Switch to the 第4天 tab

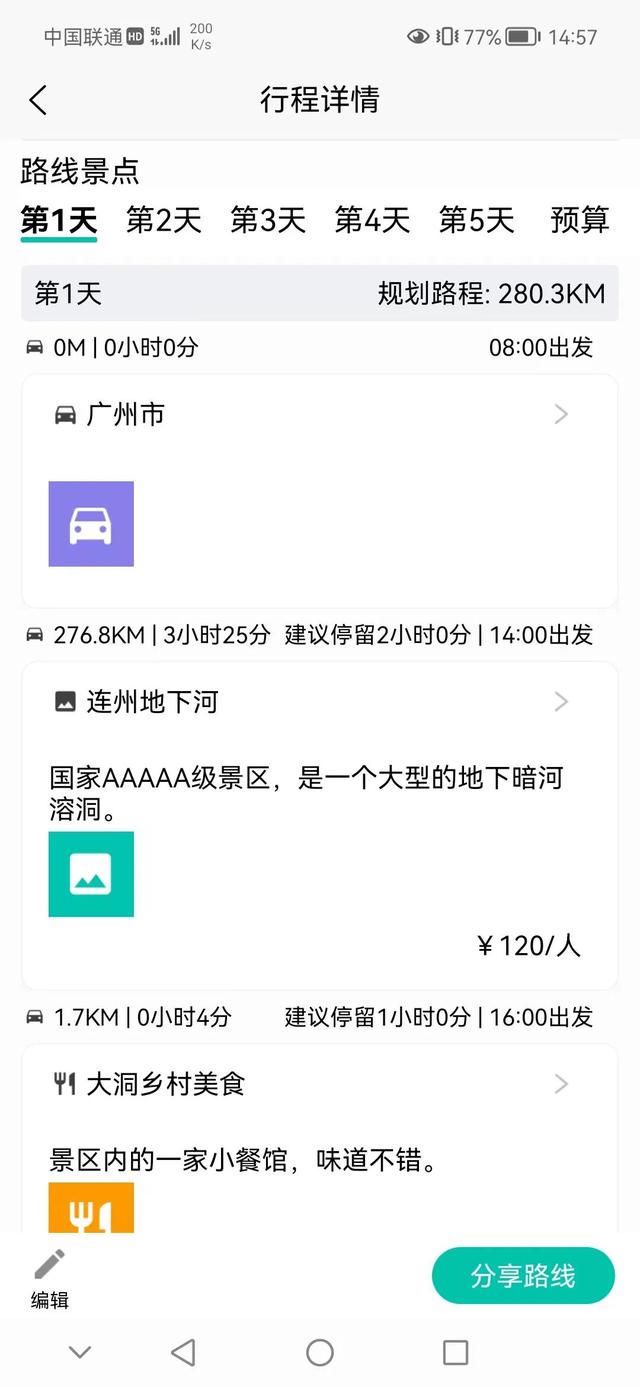(372, 220)
